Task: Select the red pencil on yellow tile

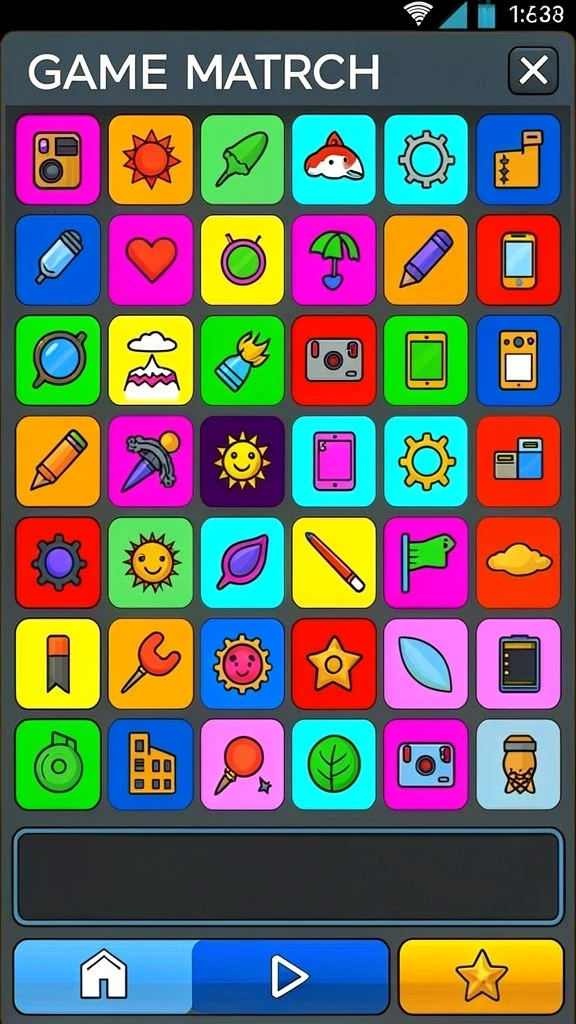Action: pyautogui.click(x=334, y=562)
